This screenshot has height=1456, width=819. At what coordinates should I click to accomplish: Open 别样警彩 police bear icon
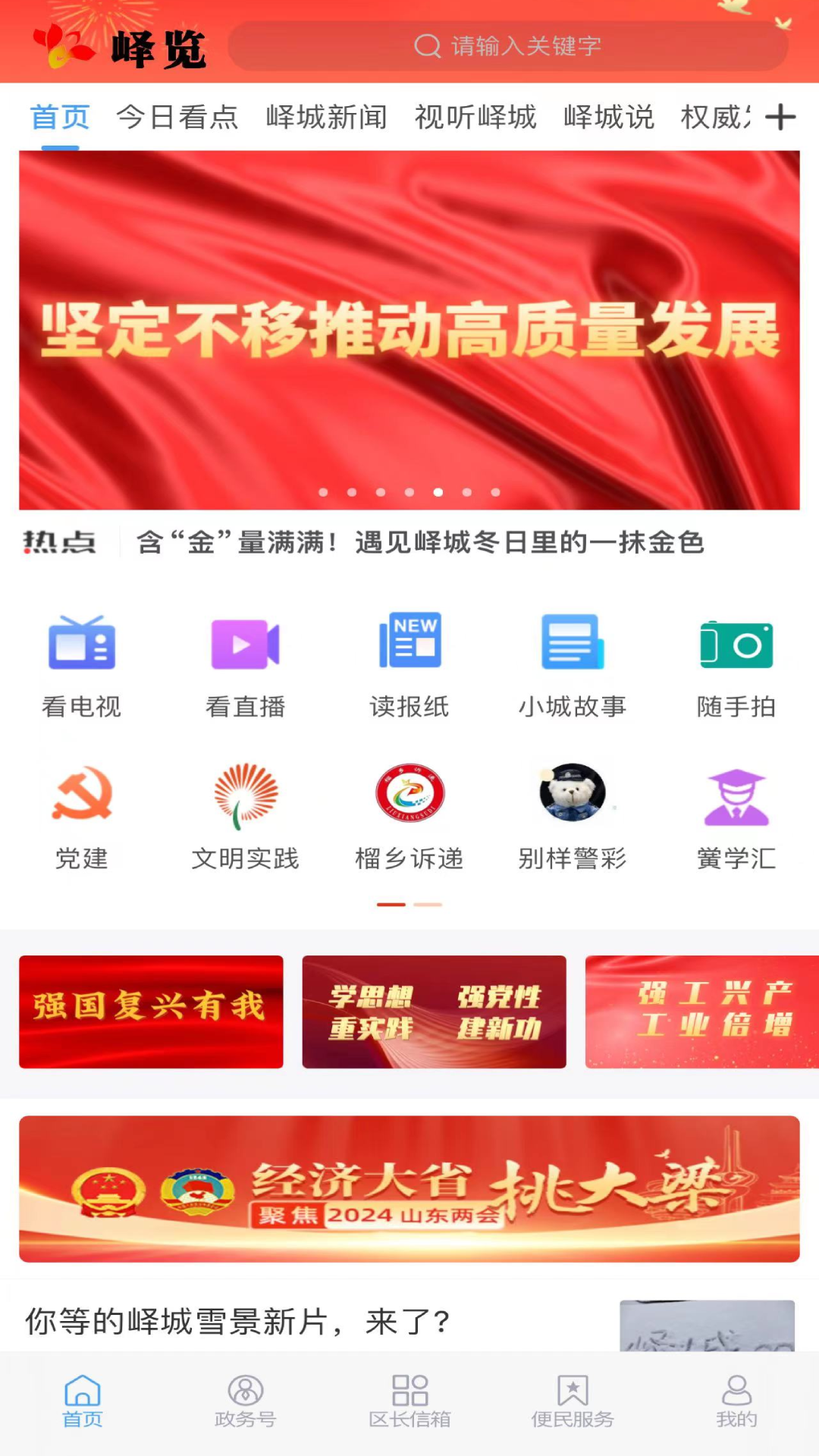pyautogui.click(x=573, y=815)
